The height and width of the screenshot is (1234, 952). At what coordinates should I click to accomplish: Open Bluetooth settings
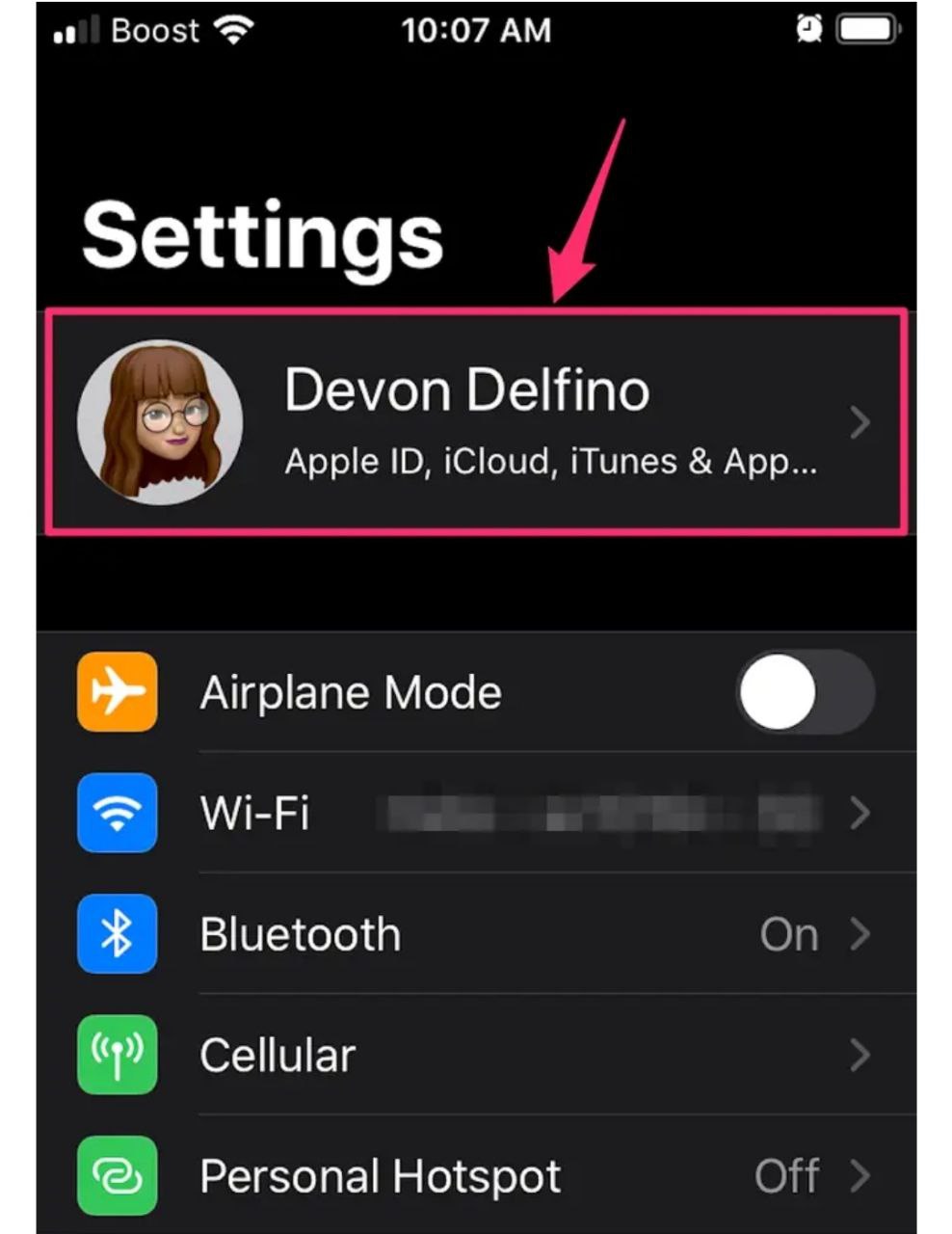coord(476,934)
